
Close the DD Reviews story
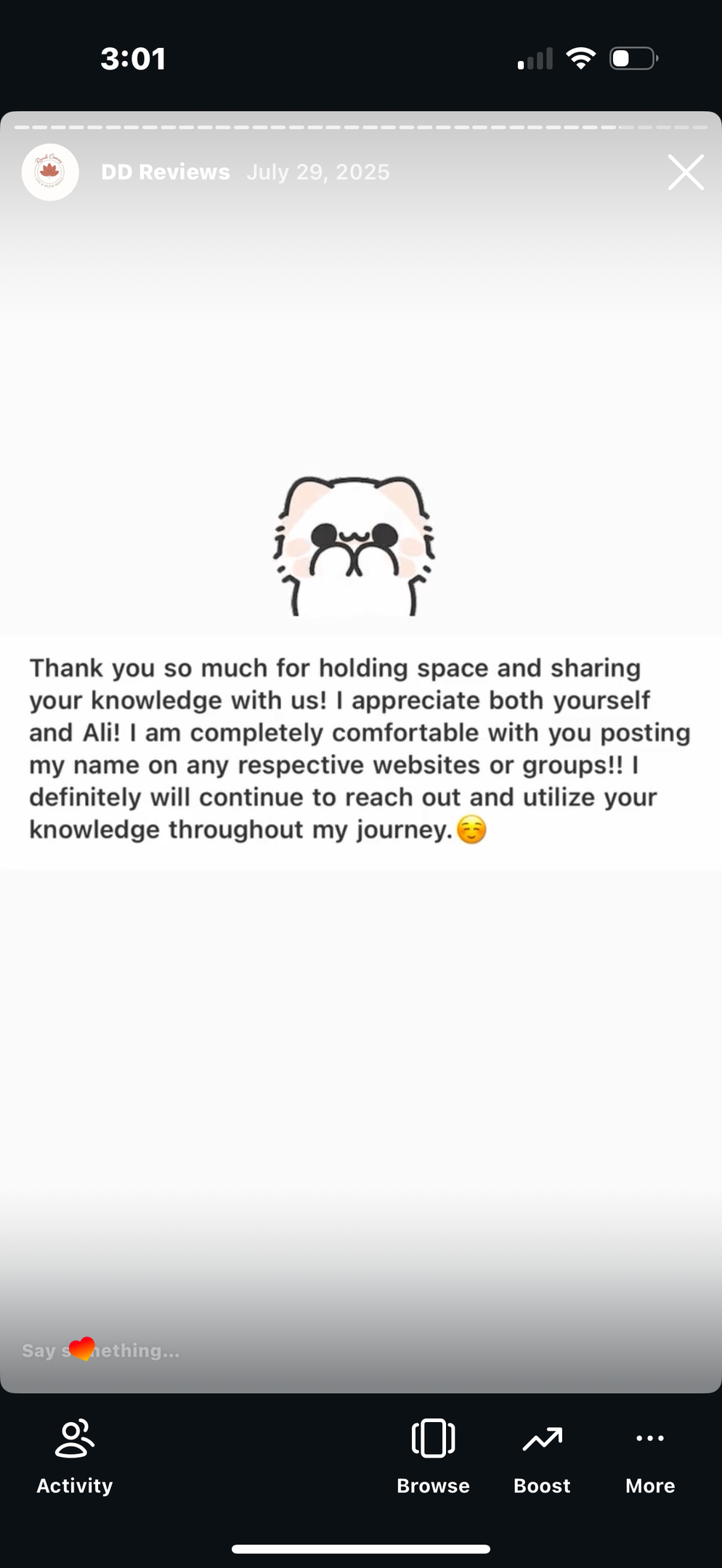point(686,173)
